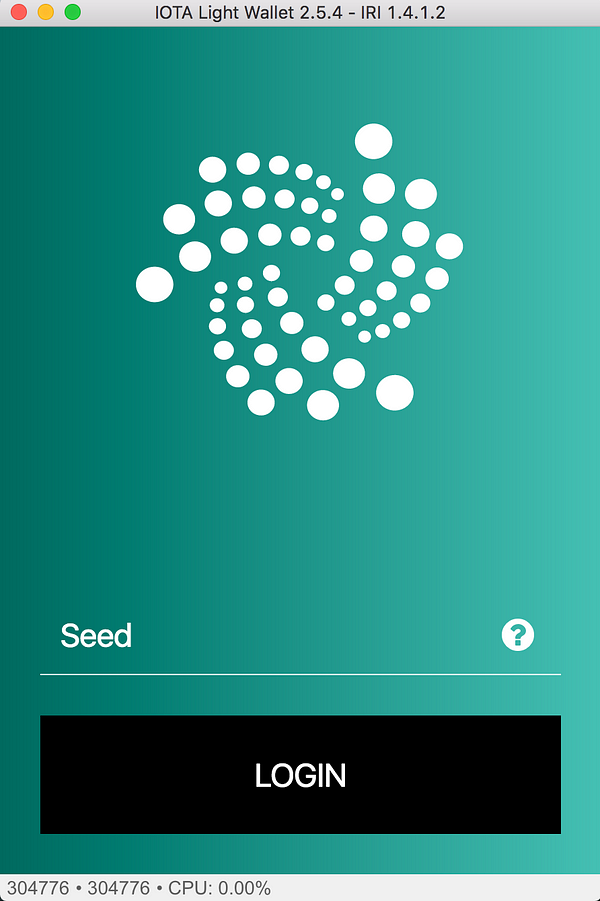Tap the LOGIN button
The width and height of the screenshot is (600, 901).
(x=300, y=775)
